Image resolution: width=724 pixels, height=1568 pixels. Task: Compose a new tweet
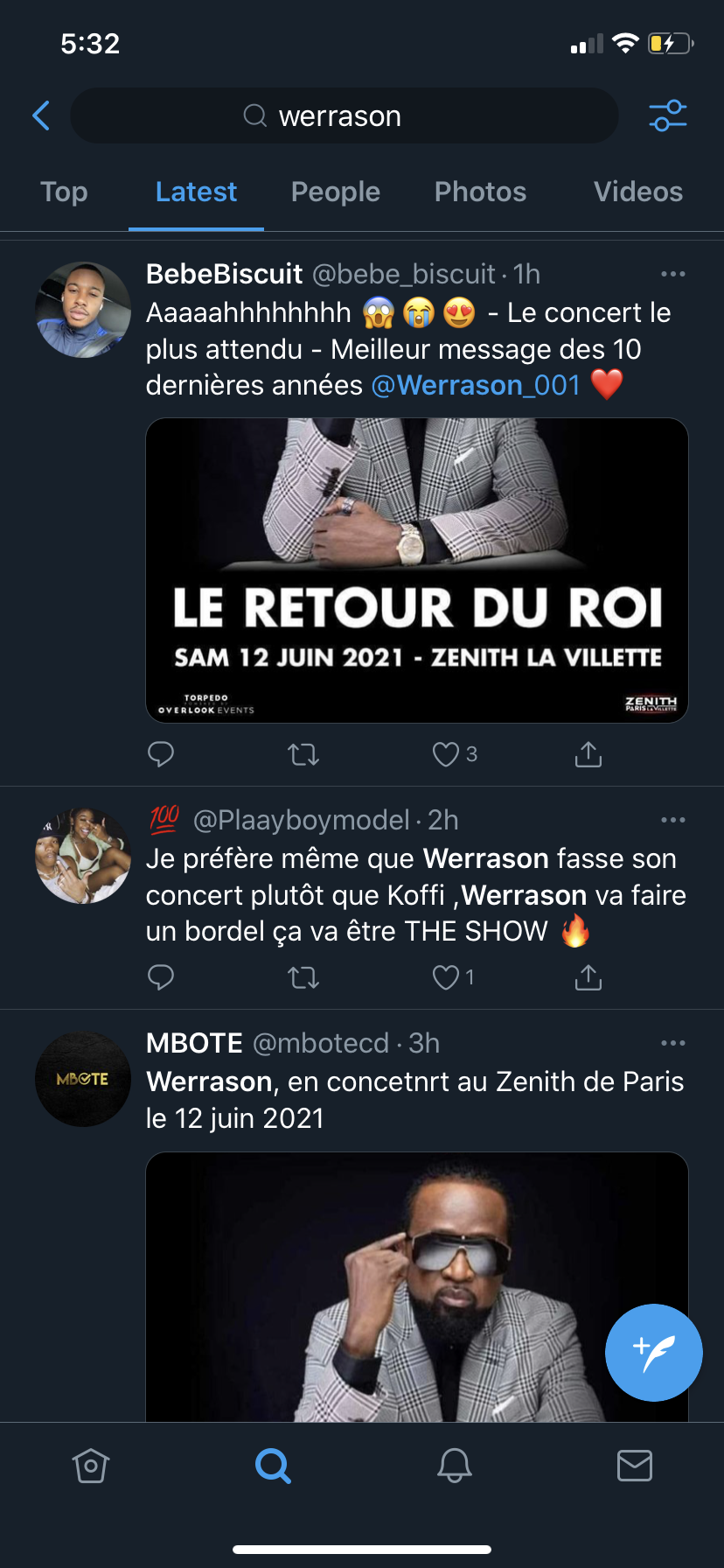[653, 1352]
